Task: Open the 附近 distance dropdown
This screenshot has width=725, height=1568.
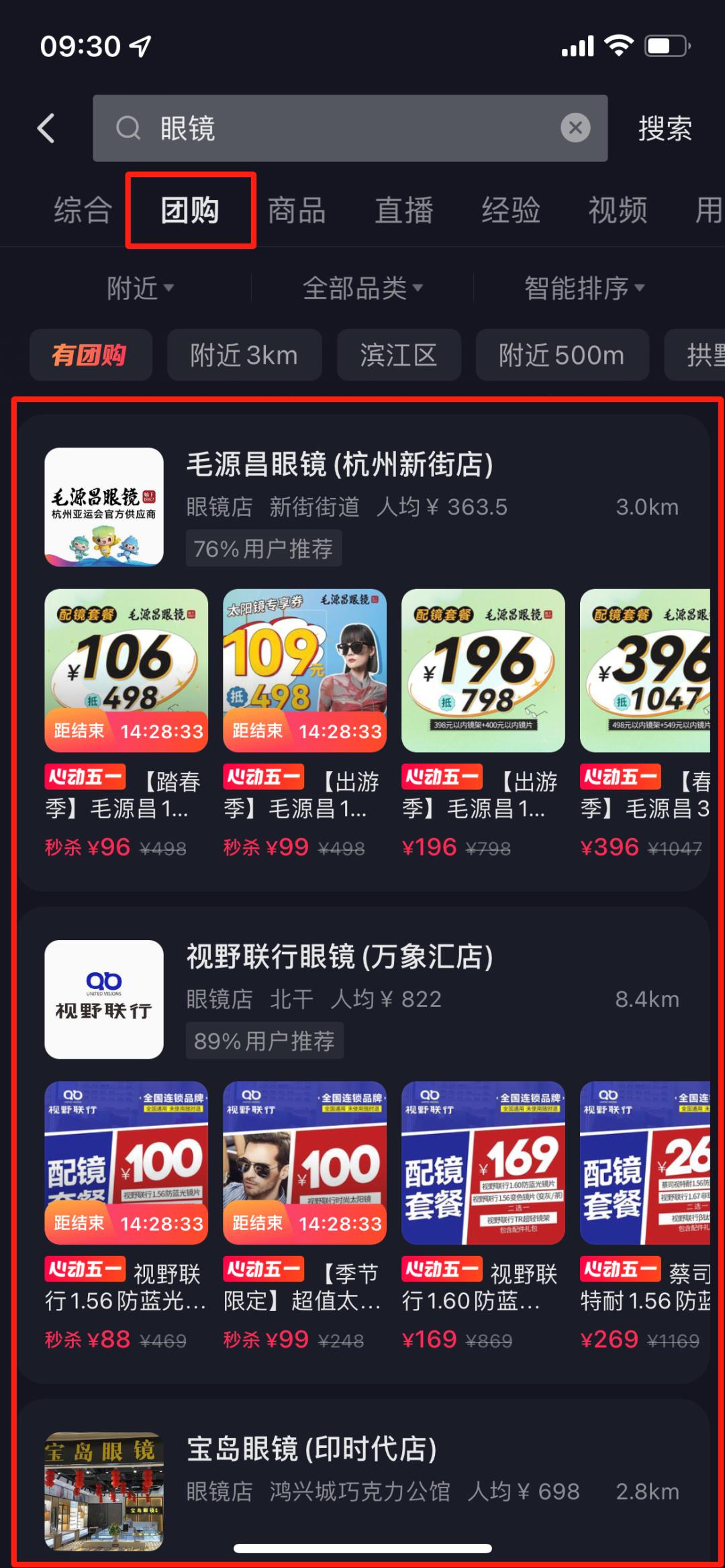Action: pyautogui.click(x=139, y=289)
